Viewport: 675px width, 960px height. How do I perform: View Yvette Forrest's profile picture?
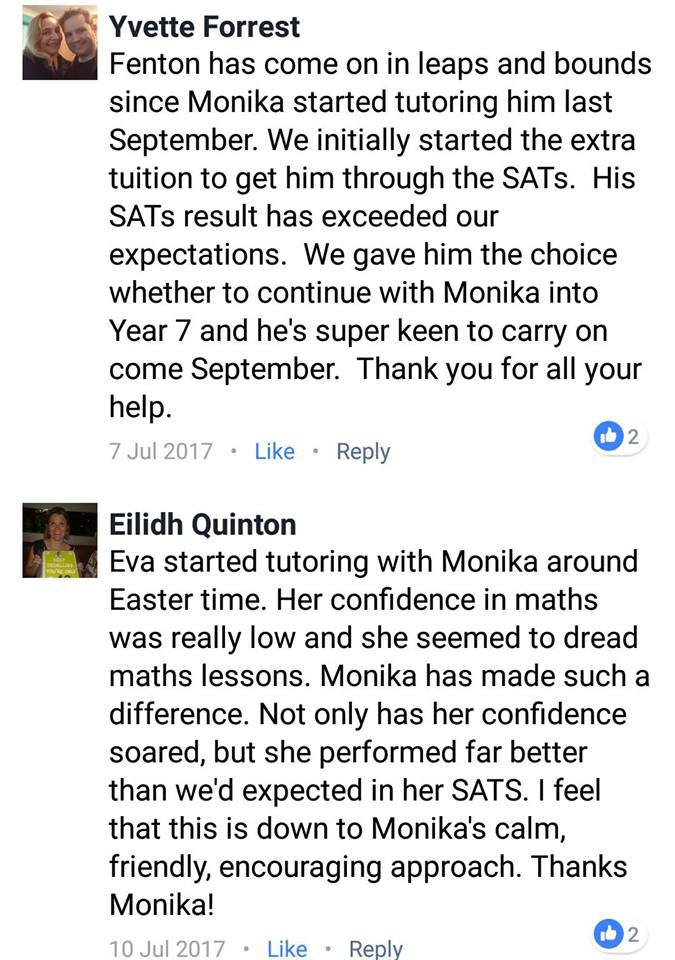click(x=59, y=42)
